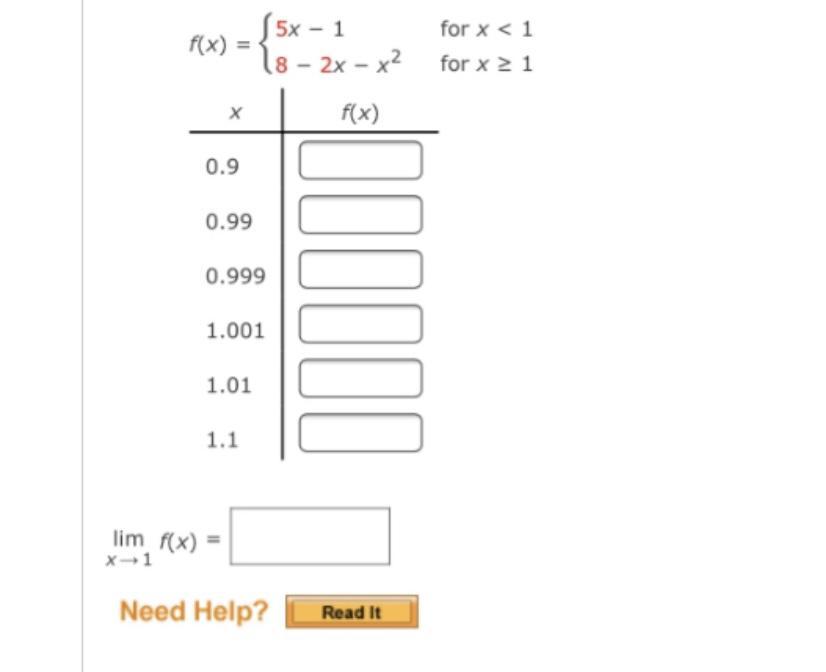The image size is (826, 672).
Task: Select the f(x) box next to 0.99
Action: click(360, 215)
